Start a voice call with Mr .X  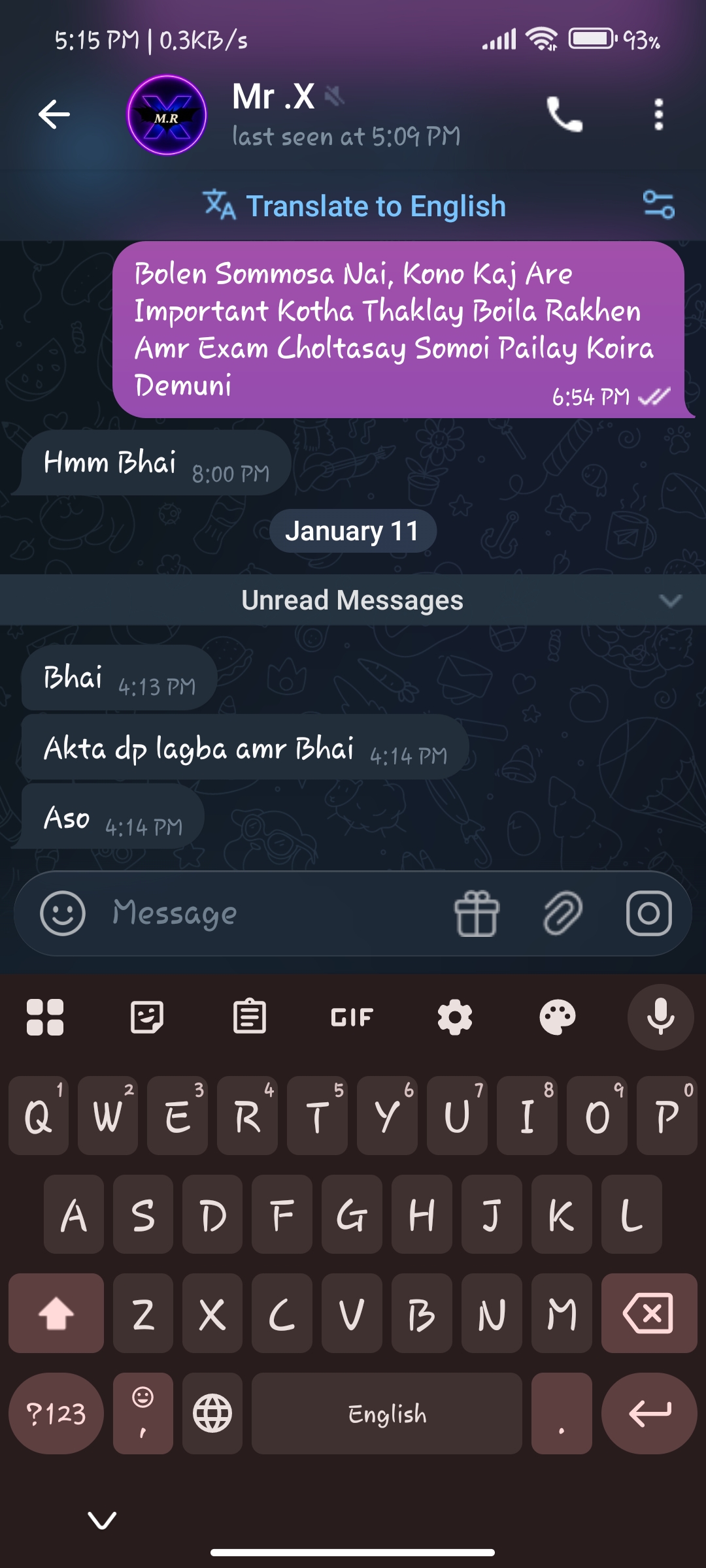coord(564,115)
